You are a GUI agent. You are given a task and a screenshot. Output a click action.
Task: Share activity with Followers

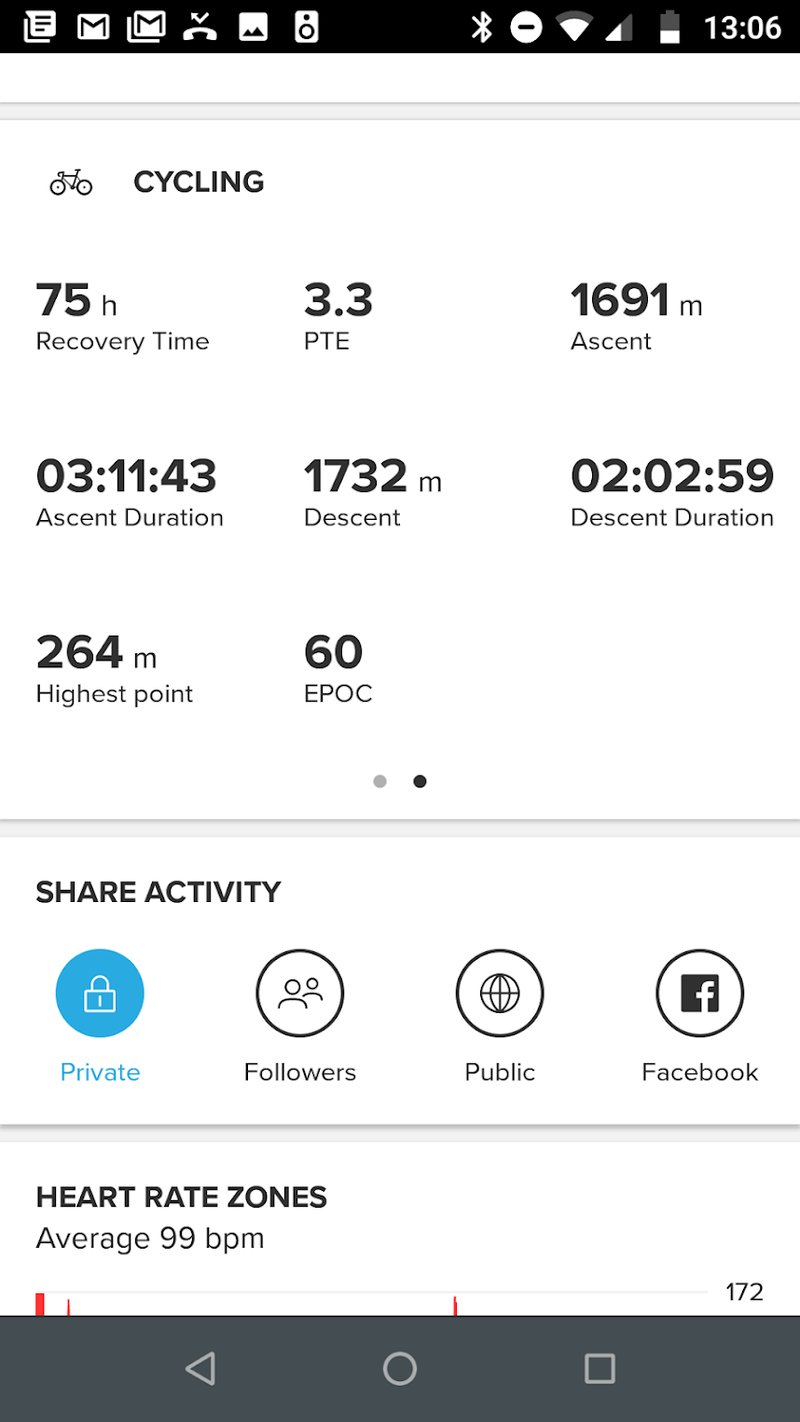point(300,993)
